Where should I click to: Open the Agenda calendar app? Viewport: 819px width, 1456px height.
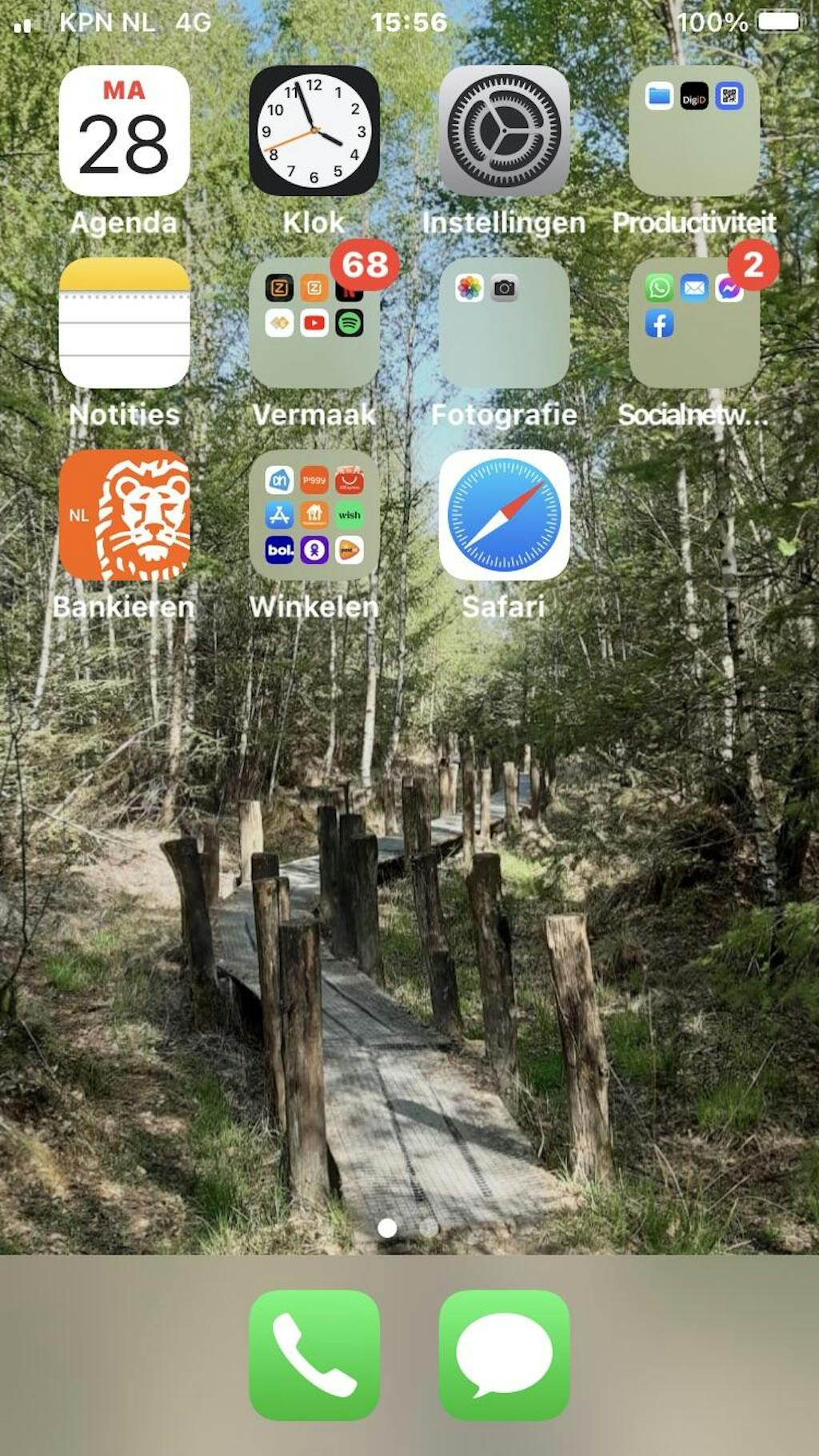[124, 131]
